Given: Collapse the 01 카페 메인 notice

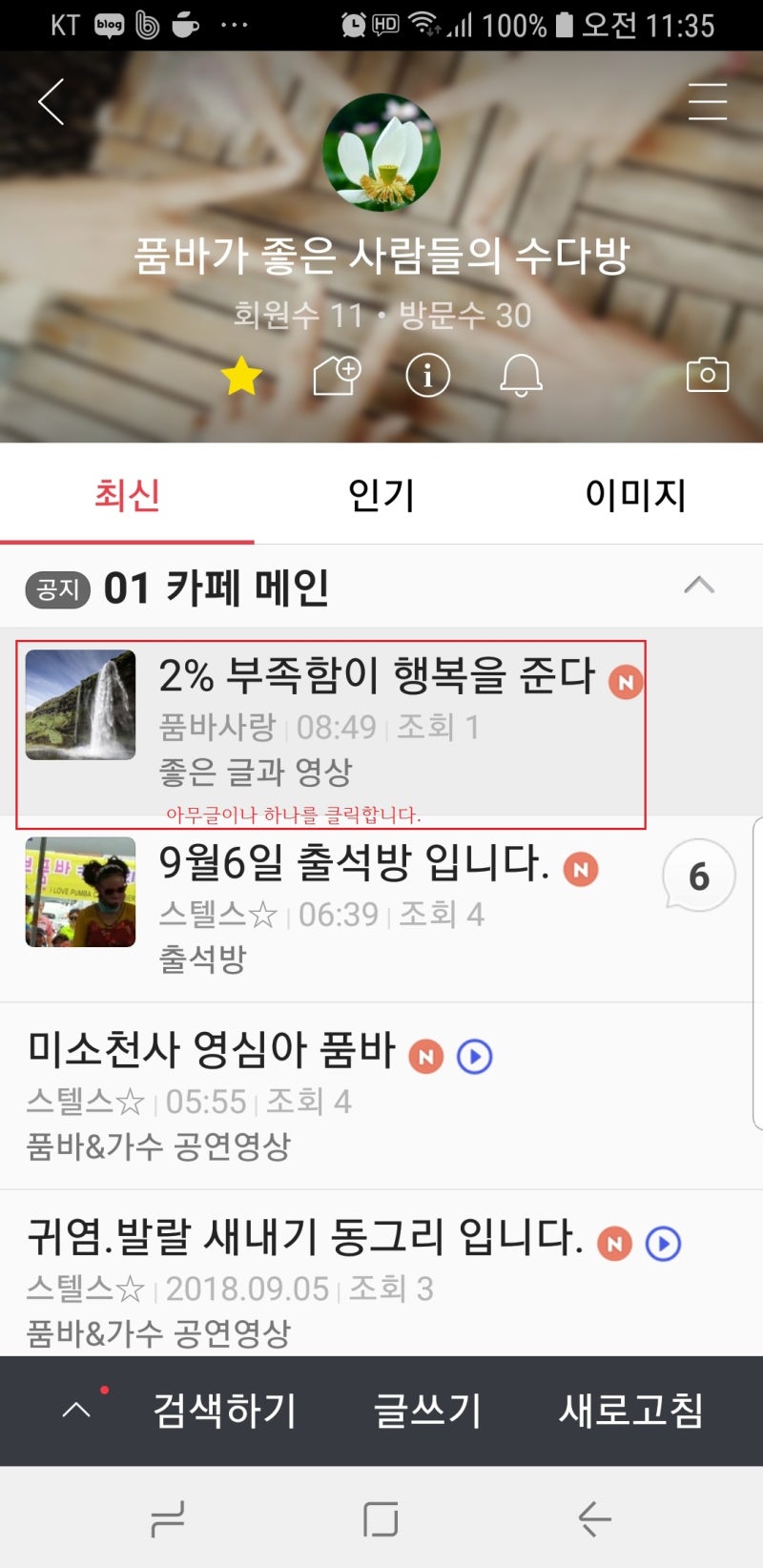Looking at the screenshot, I should tap(699, 585).
